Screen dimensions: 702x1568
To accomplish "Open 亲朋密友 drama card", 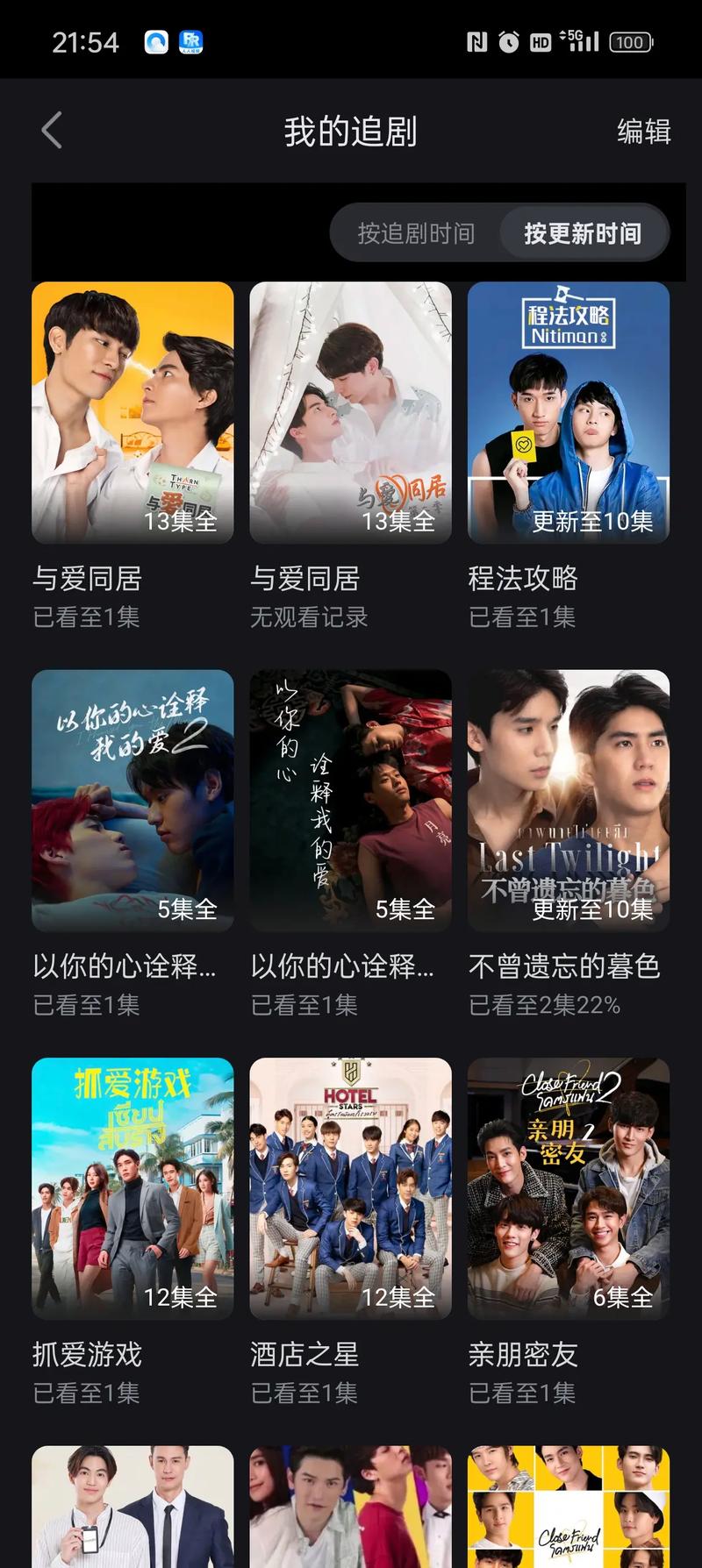I will pos(568,1187).
